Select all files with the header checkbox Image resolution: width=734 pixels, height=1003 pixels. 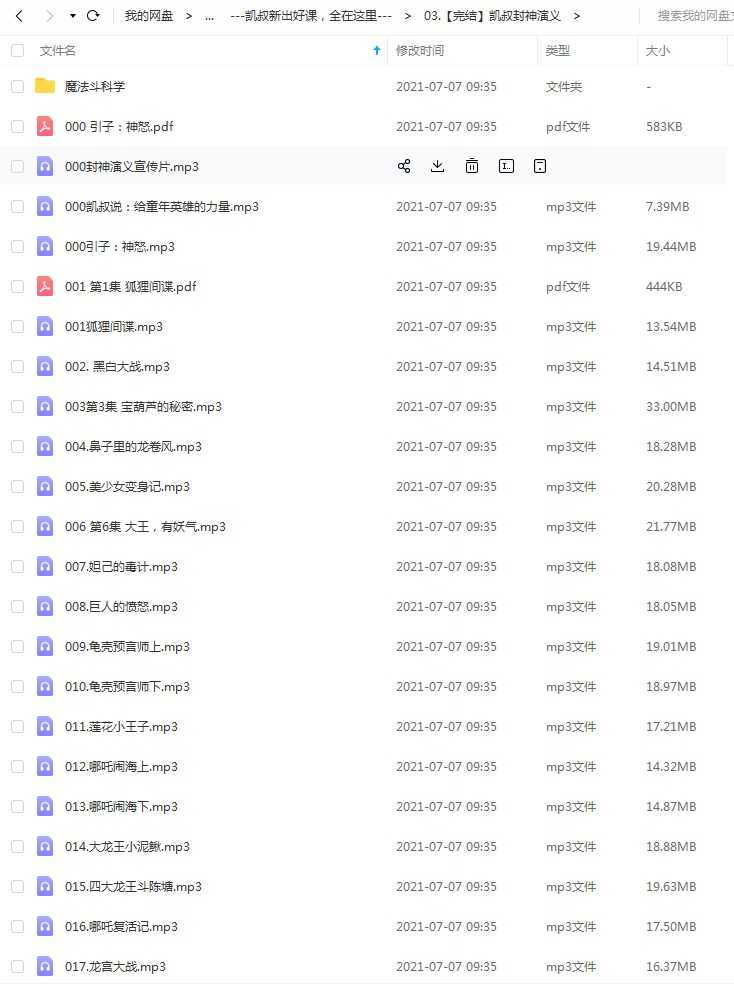(17, 50)
